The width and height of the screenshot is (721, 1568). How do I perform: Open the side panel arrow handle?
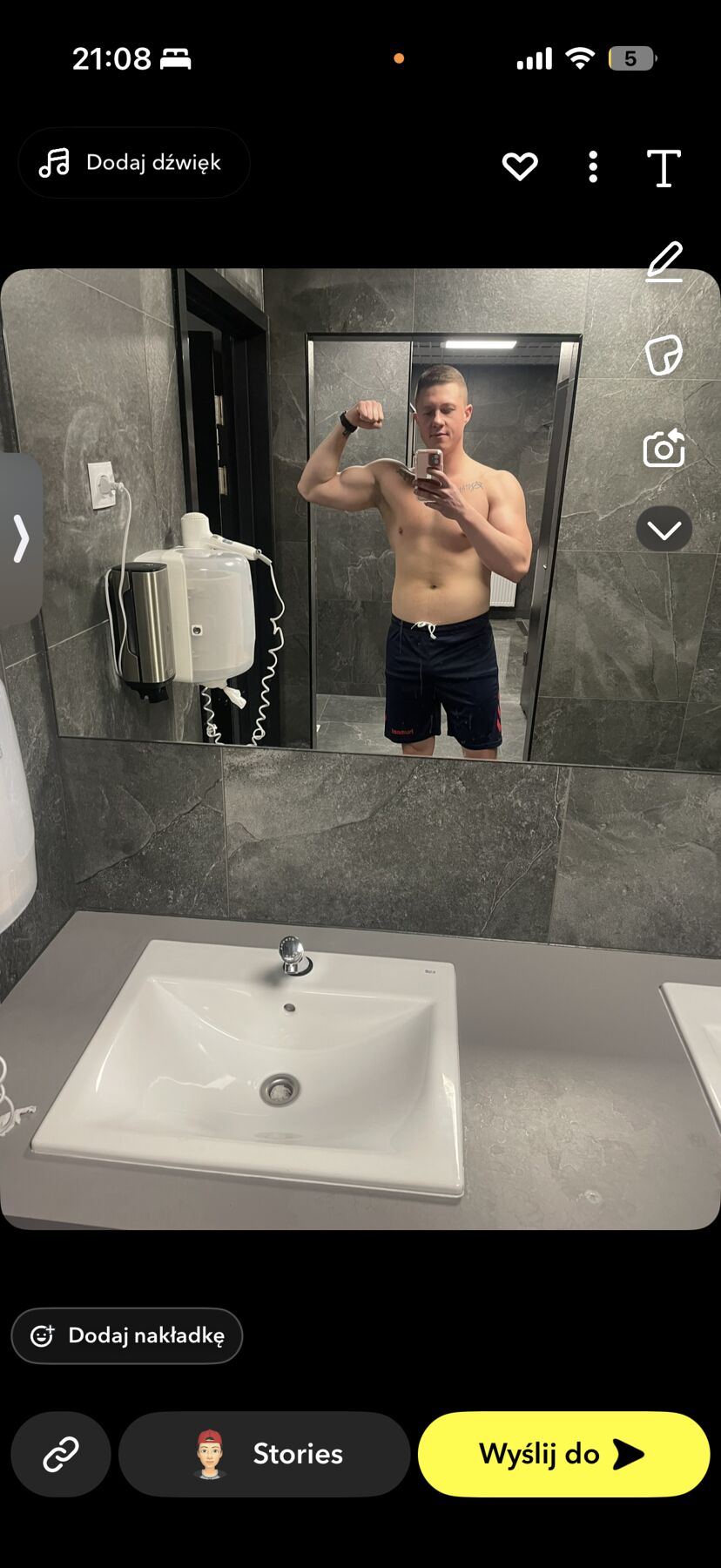[21, 537]
